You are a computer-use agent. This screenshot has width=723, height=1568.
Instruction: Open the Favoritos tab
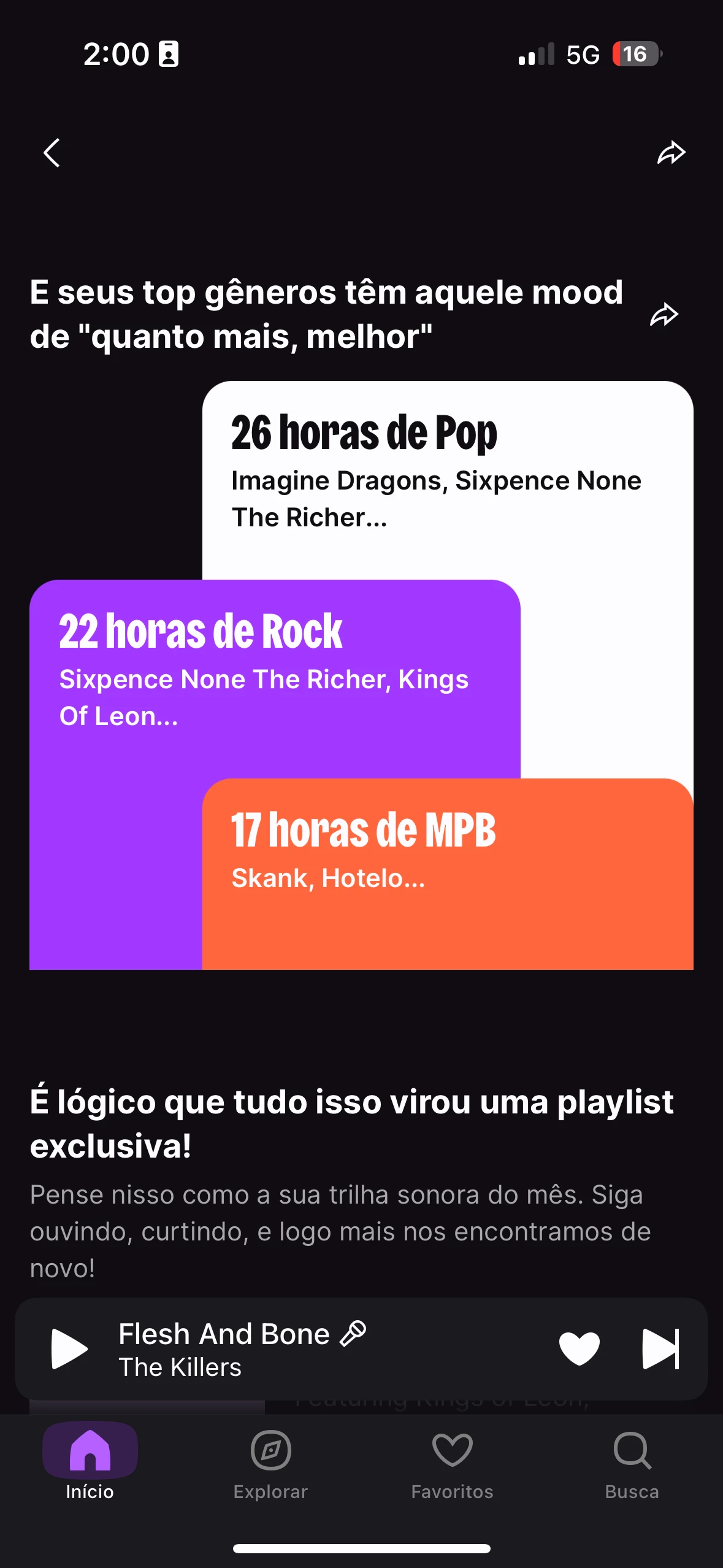click(x=452, y=1463)
